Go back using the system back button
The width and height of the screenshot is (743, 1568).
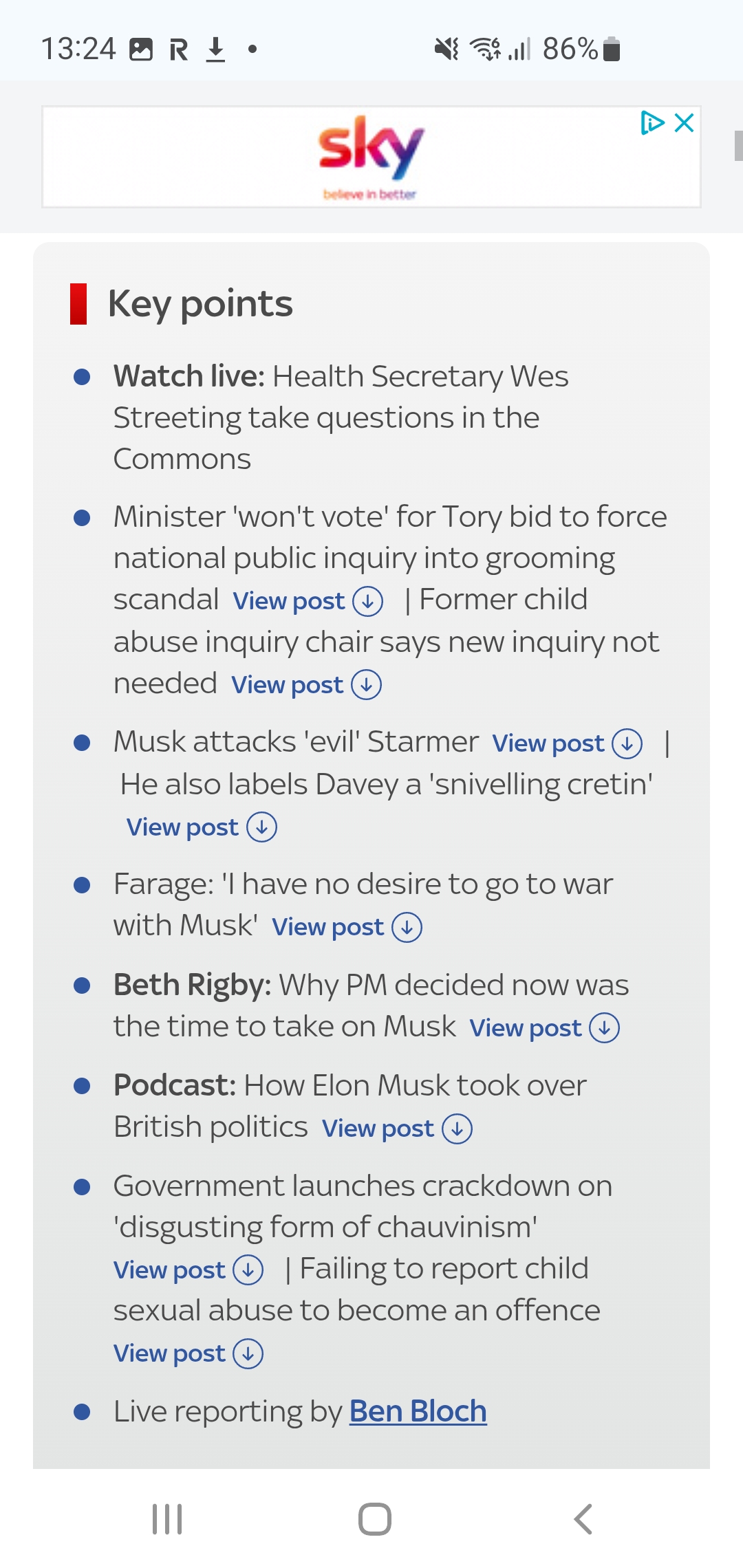[x=583, y=1519]
